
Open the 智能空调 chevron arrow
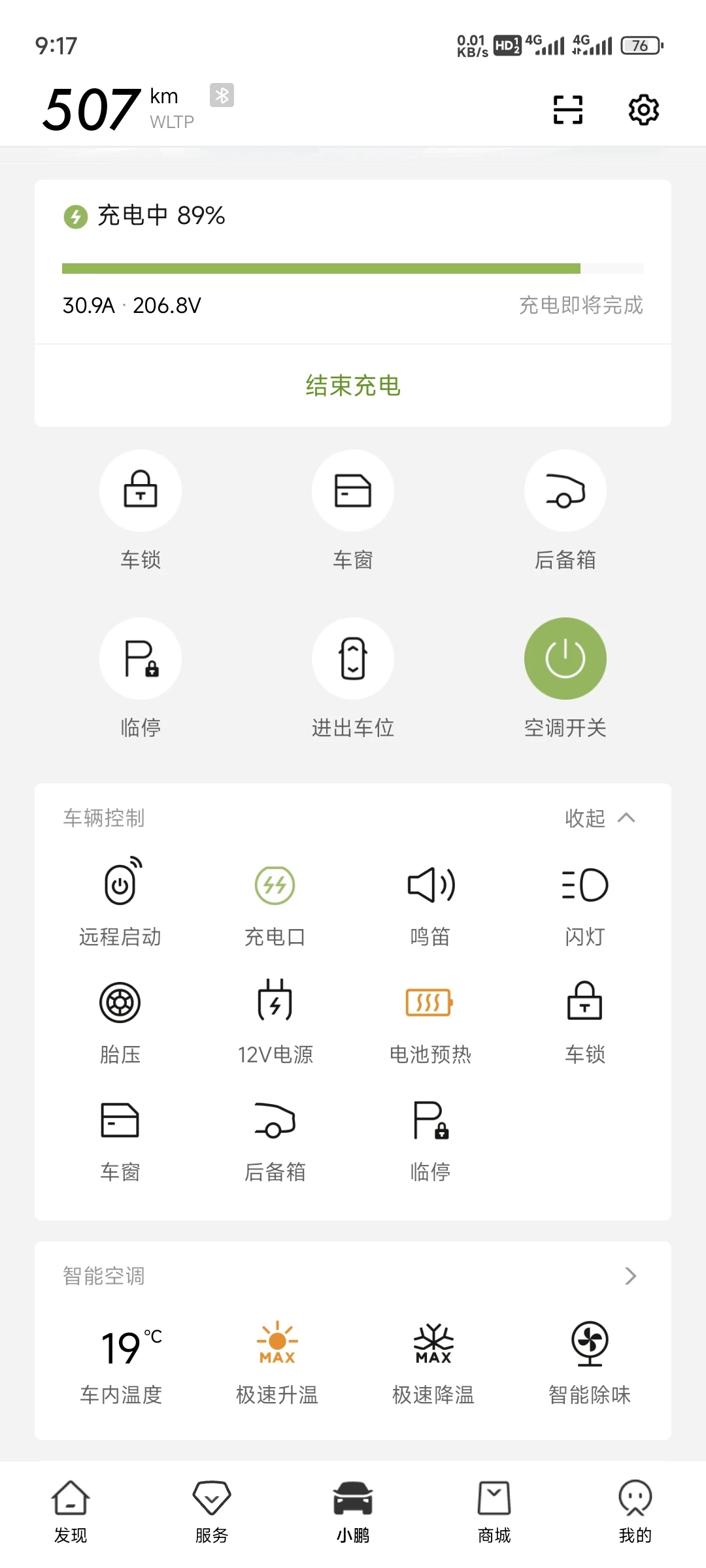(x=630, y=1276)
